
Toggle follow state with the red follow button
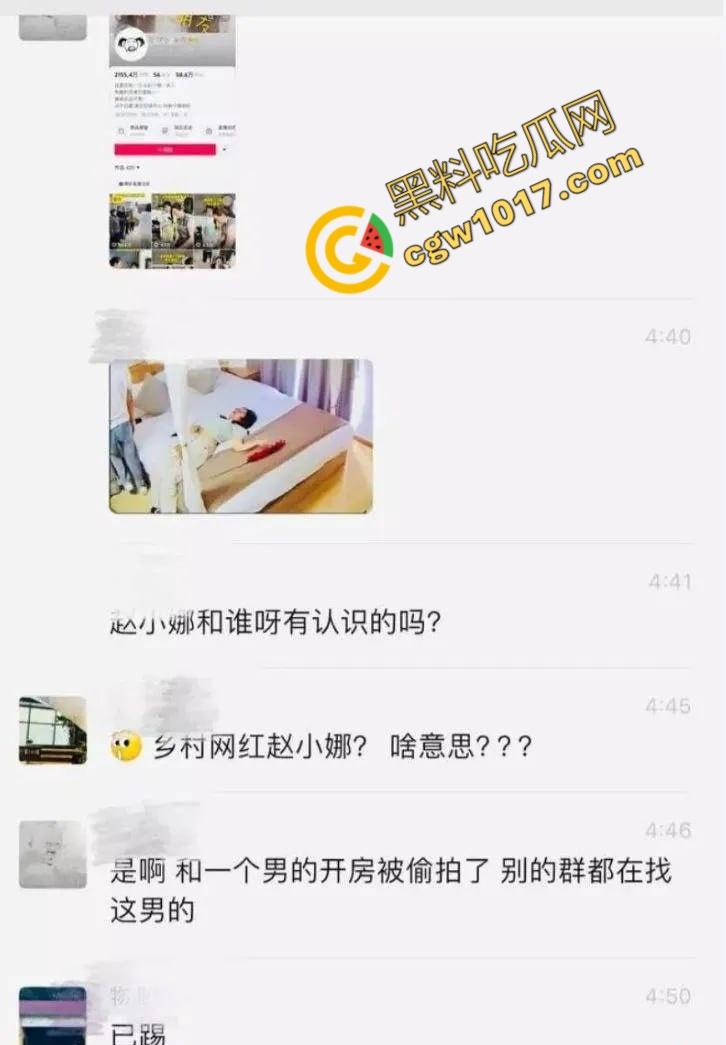click(x=165, y=148)
